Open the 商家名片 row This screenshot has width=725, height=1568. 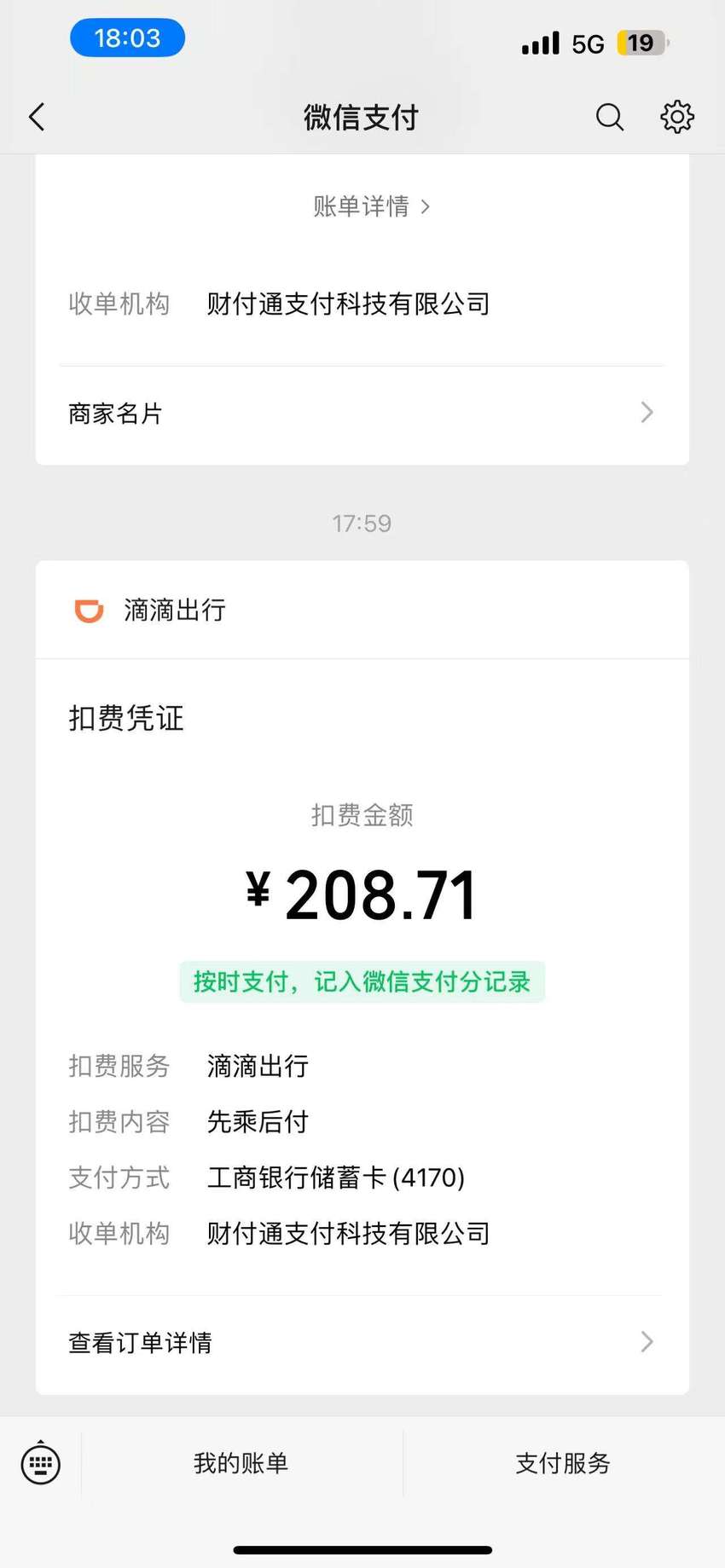[362, 414]
